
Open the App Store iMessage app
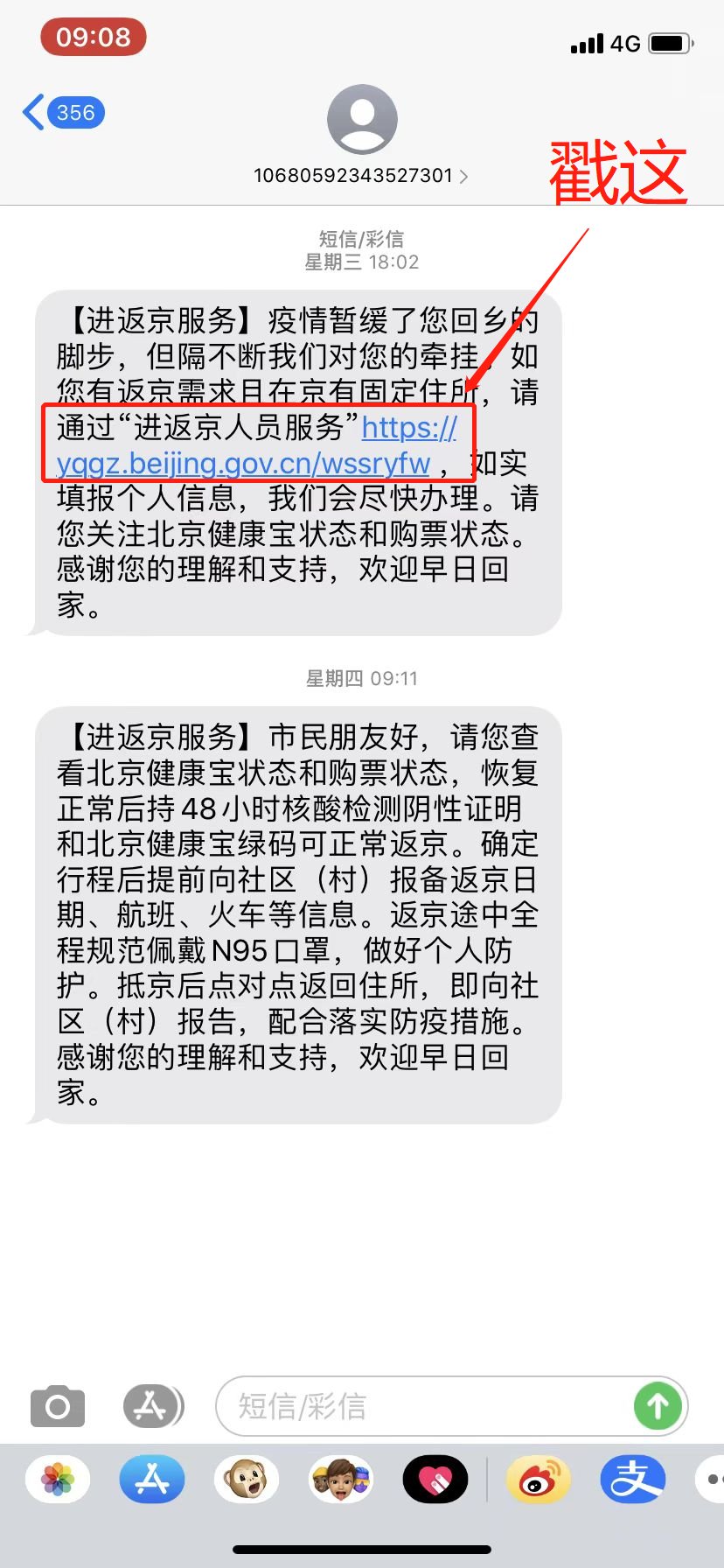pos(152,1480)
